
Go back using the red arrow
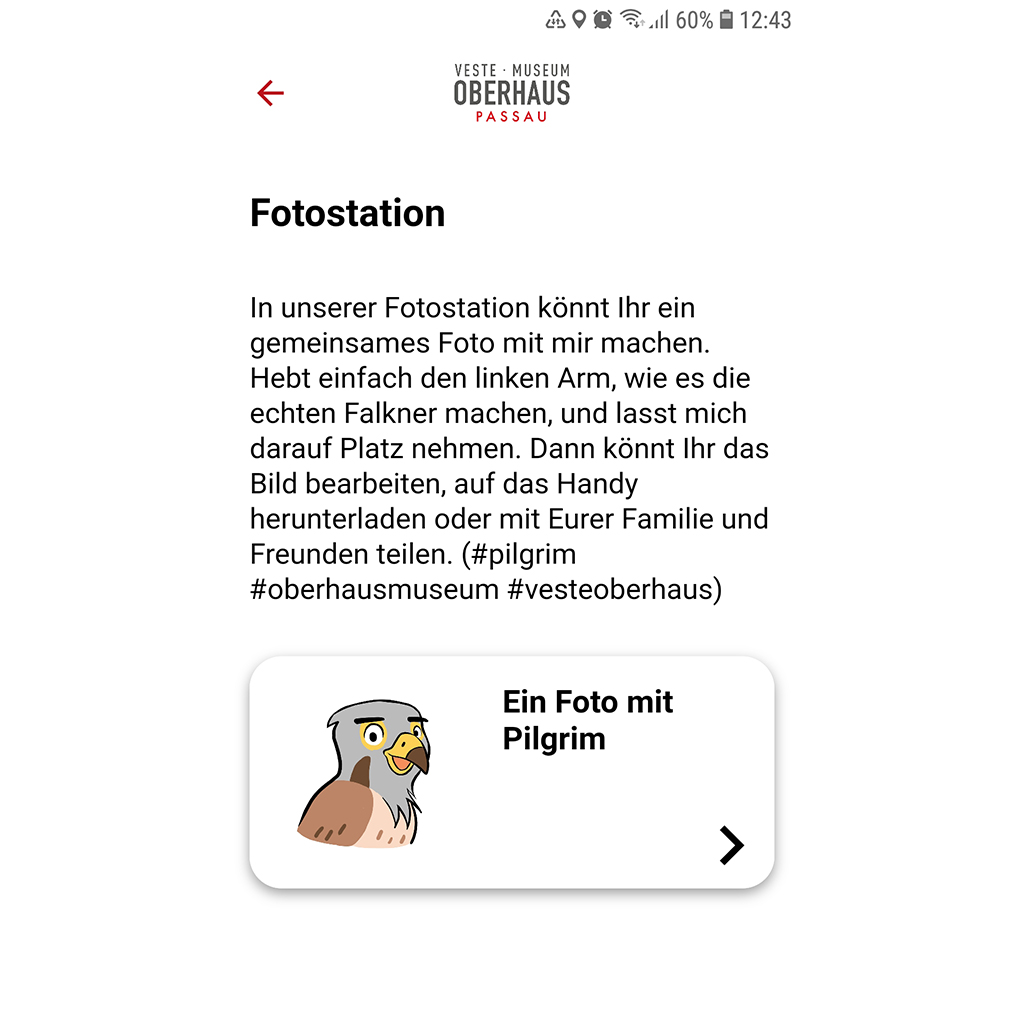[270, 94]
